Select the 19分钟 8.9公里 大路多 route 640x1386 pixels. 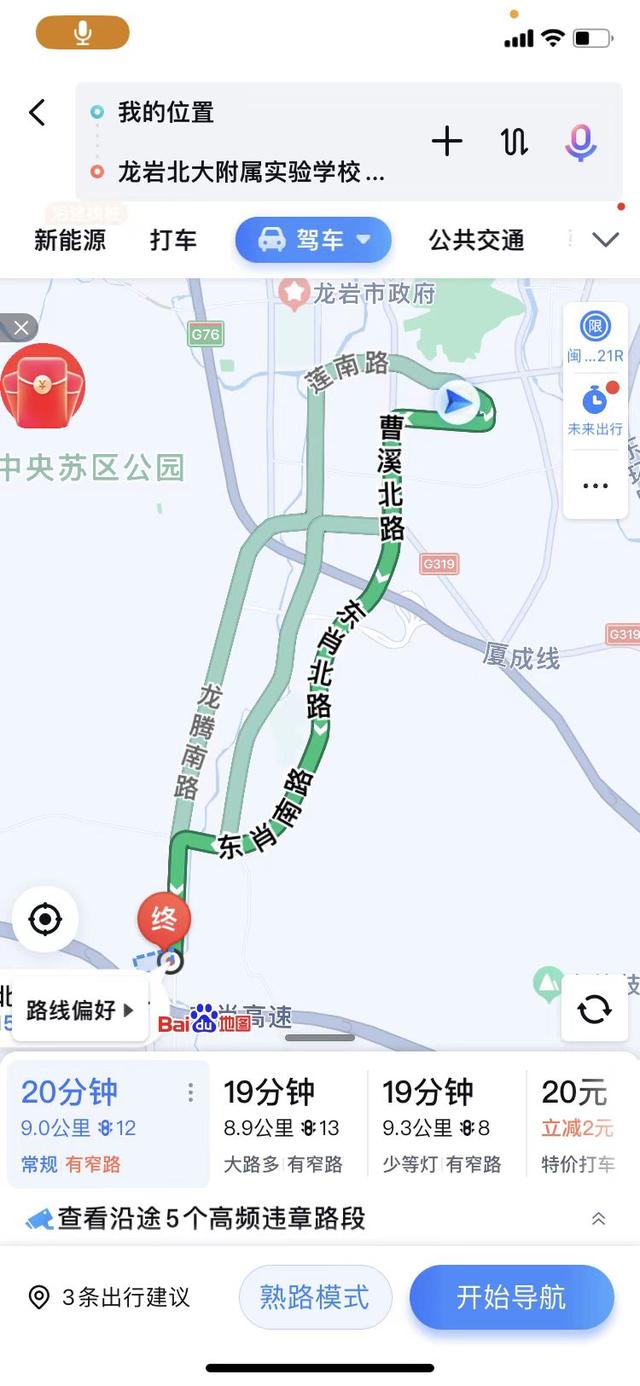click(x=283, y=1125)
